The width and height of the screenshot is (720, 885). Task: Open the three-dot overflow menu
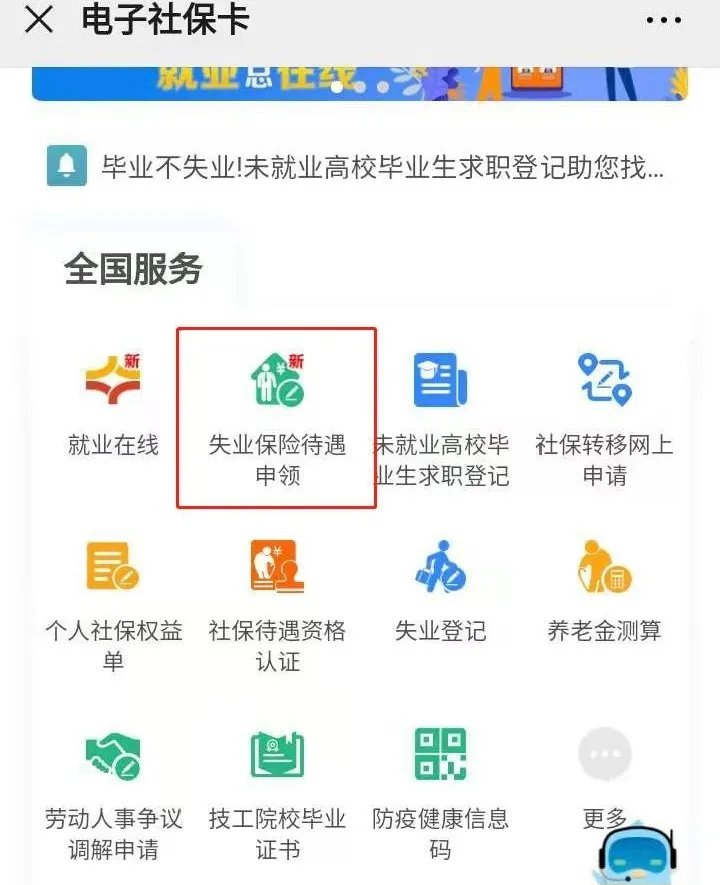click(663, 20)
